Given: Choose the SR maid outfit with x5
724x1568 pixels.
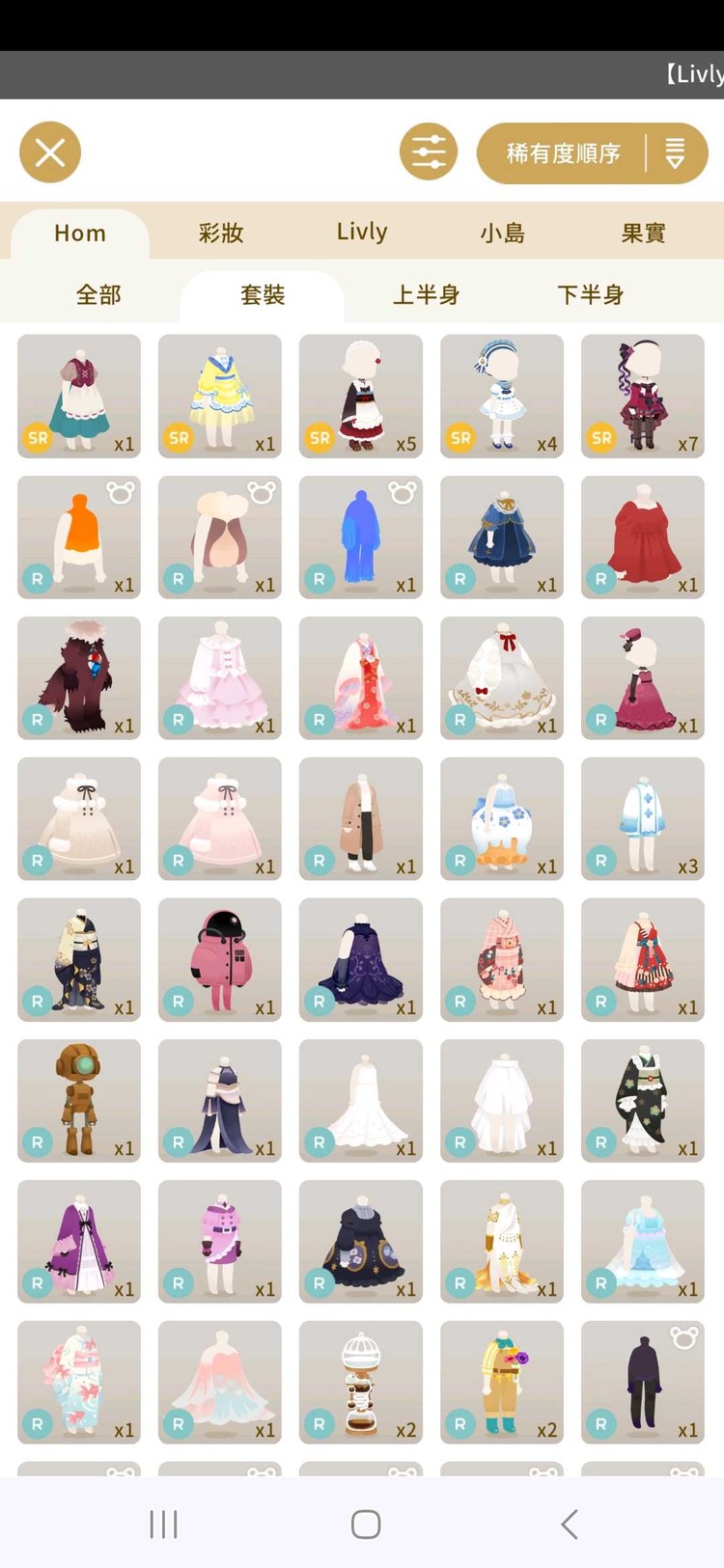Looking at the screenshot, I should coord(361,396).
